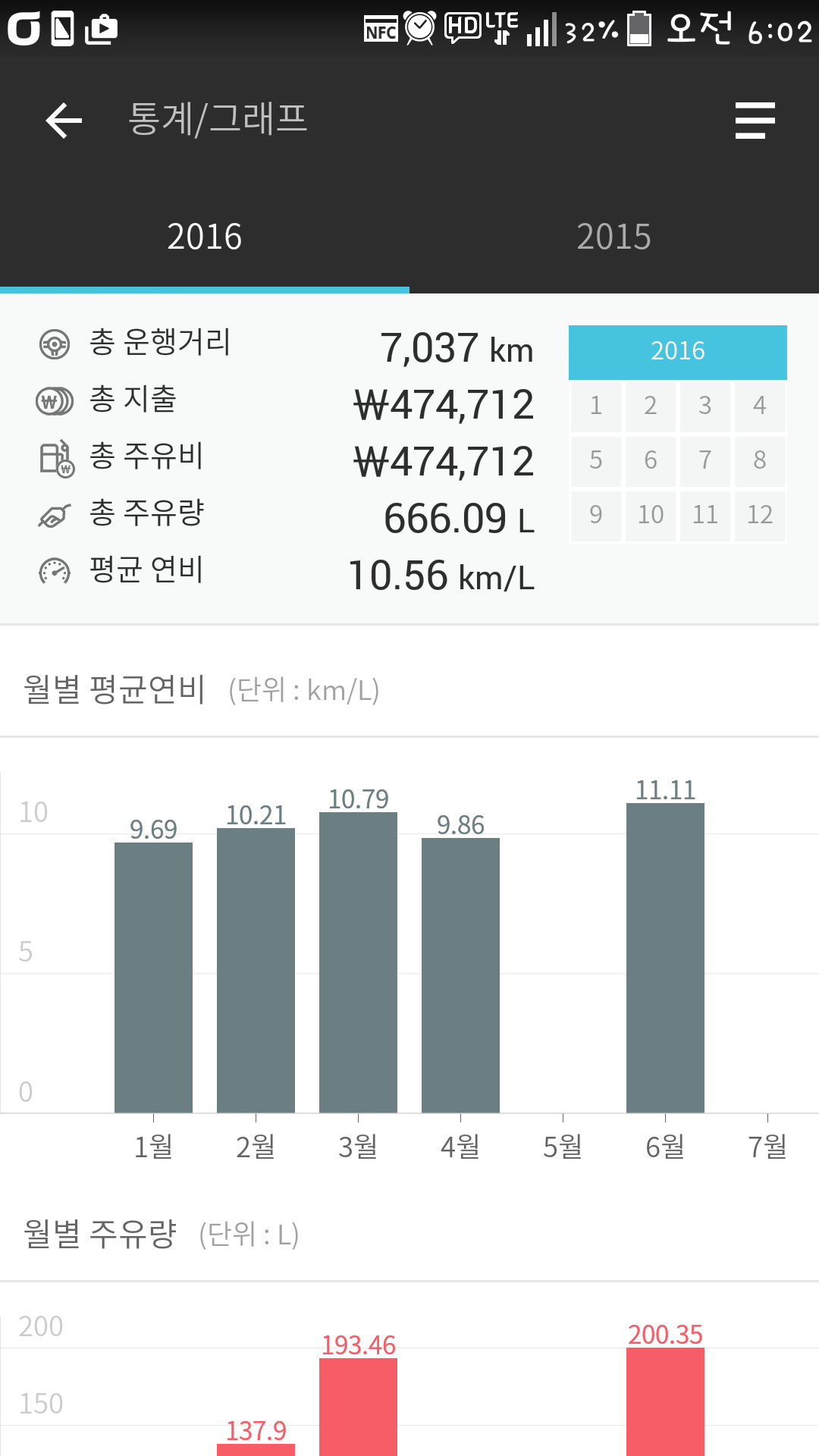Select month 8 in the picker
The width and height of the screenshot is (819, 1456).
(x=760, y=460)
